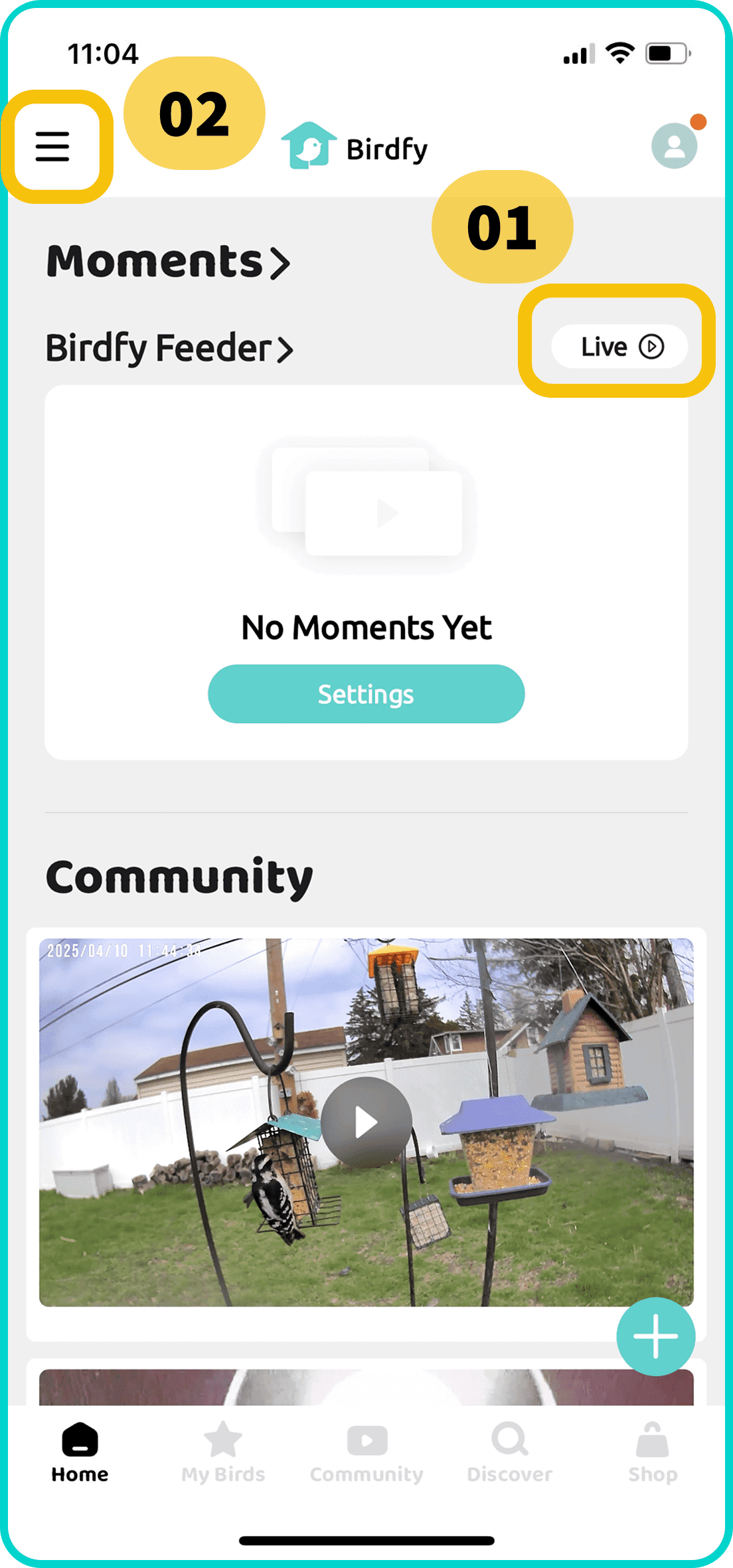This screenshot has height=1568, width=733.
Task: Switch to the Discover tab
Action: (510, 1453)
